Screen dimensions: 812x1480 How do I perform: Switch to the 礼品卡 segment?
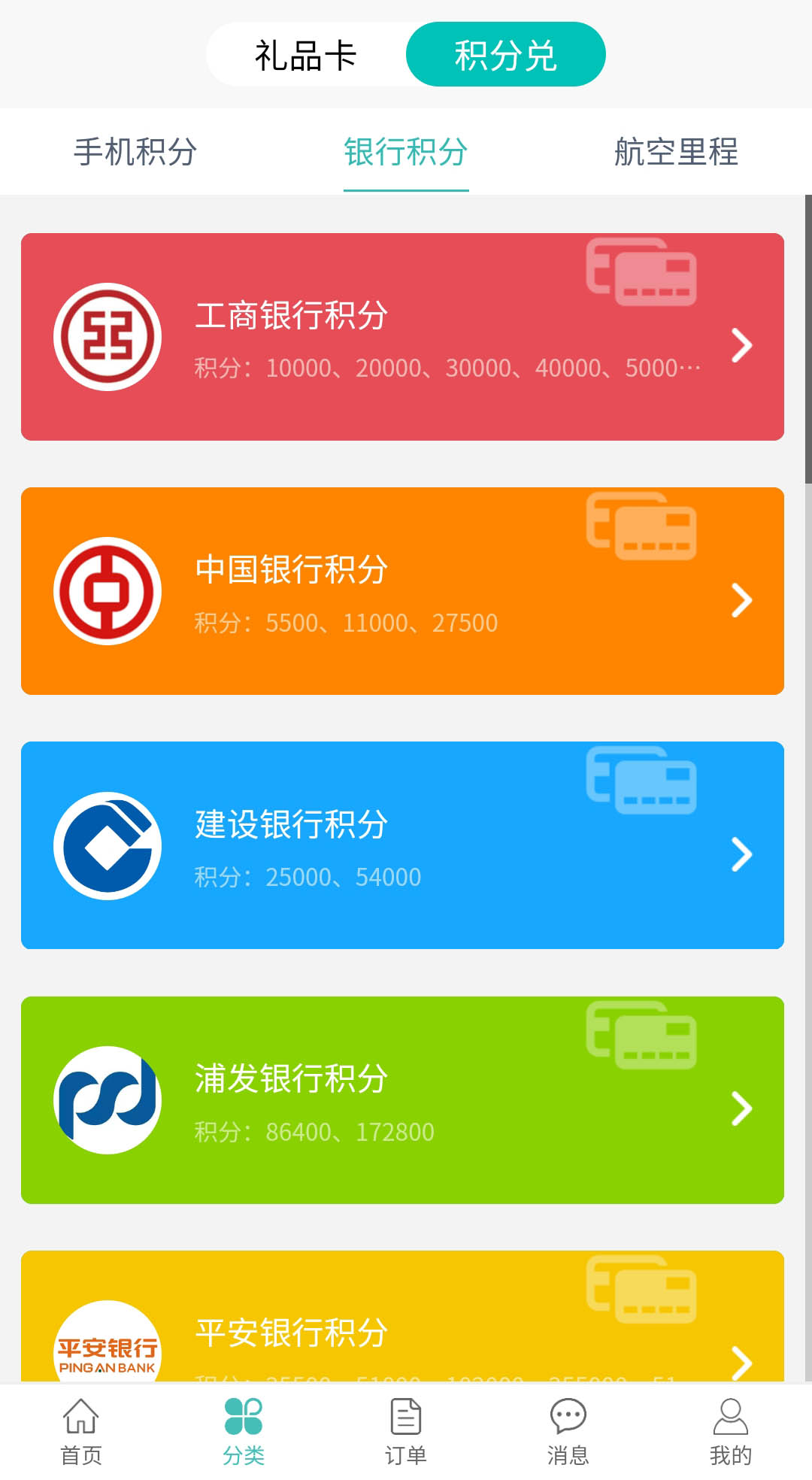(306, 55)
